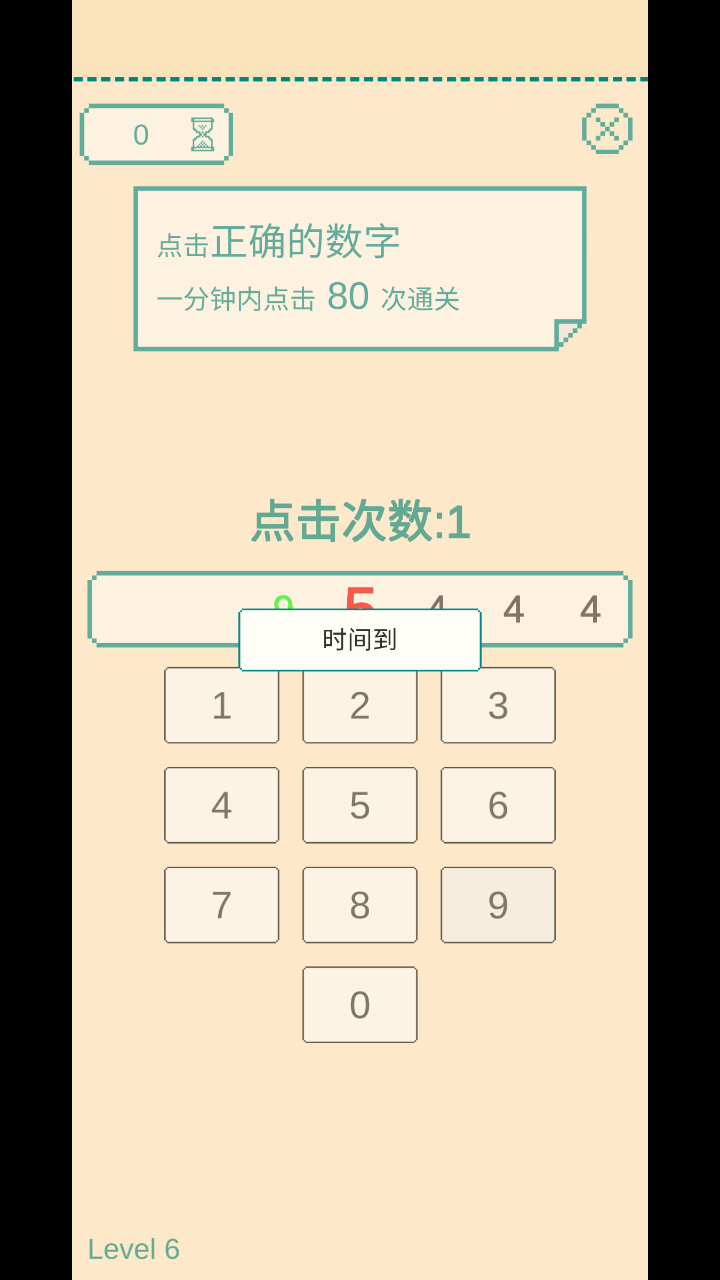
Task: Hit the number 3 key
Action: (x=498, y=705)
